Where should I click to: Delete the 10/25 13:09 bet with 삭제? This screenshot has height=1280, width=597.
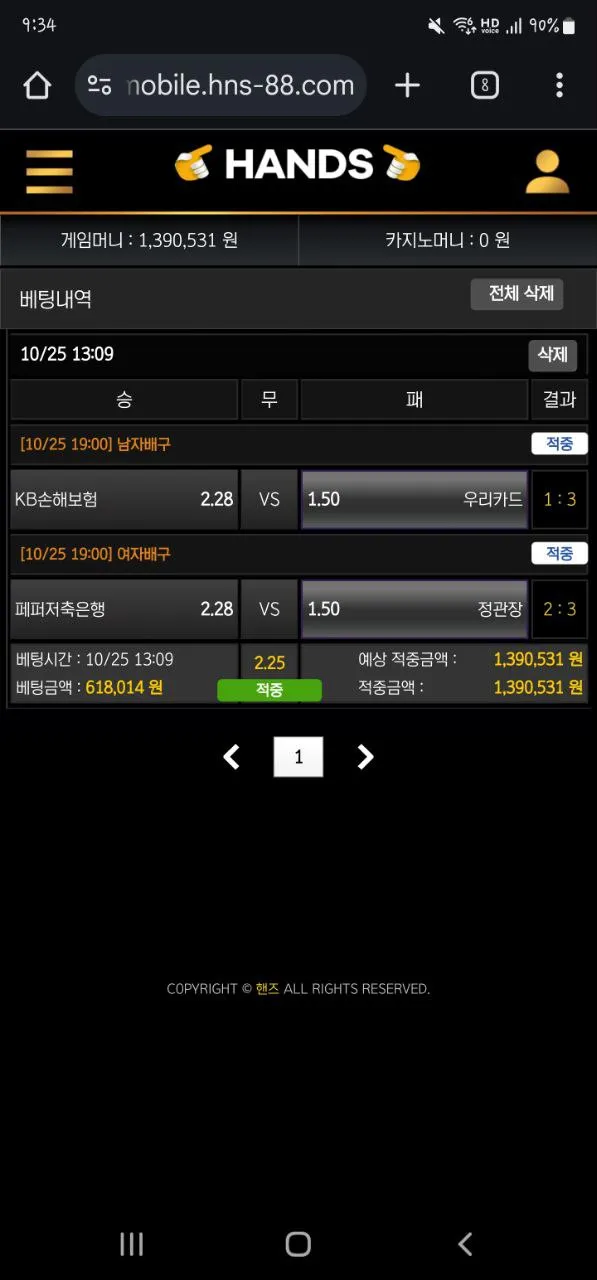pos(552,355)
